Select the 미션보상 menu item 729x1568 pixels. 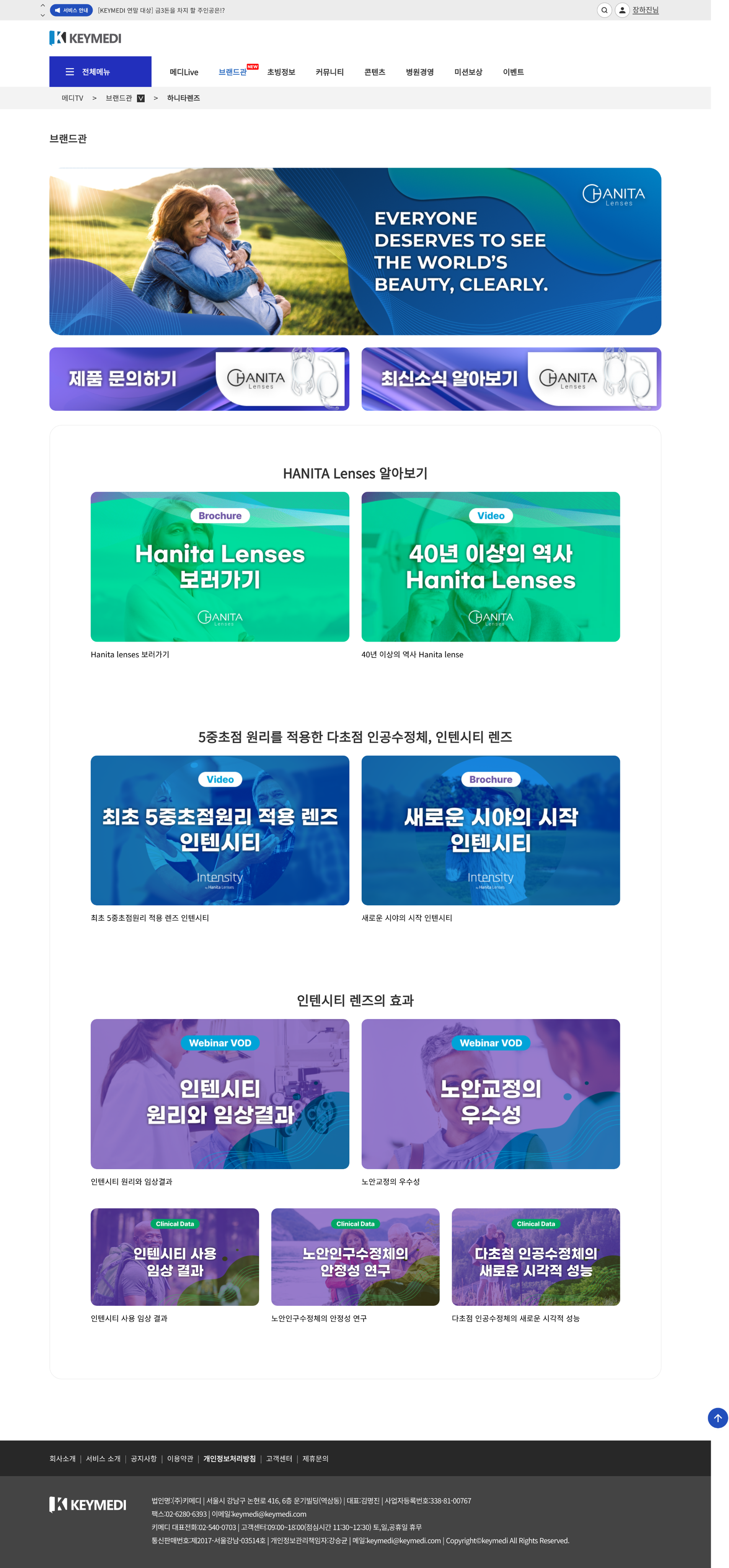tap(468, 72)
